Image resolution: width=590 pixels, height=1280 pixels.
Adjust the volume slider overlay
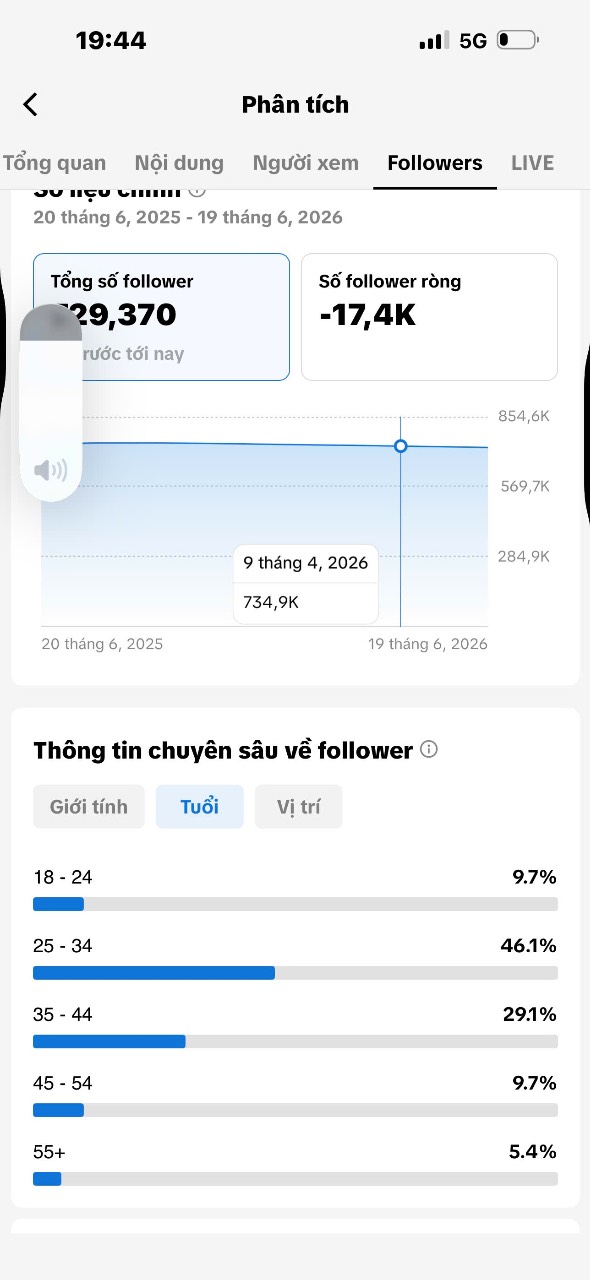coord(51,403)
